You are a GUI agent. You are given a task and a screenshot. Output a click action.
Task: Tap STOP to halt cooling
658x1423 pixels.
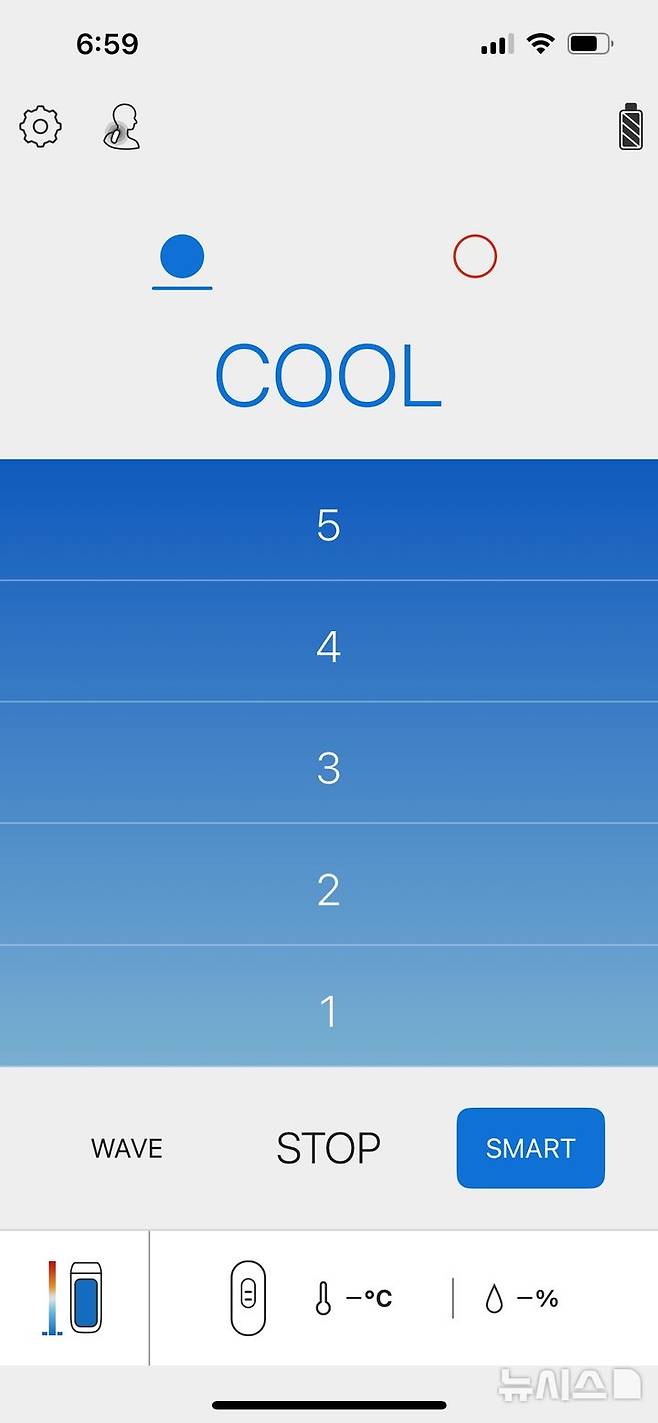click(329, 1149)
